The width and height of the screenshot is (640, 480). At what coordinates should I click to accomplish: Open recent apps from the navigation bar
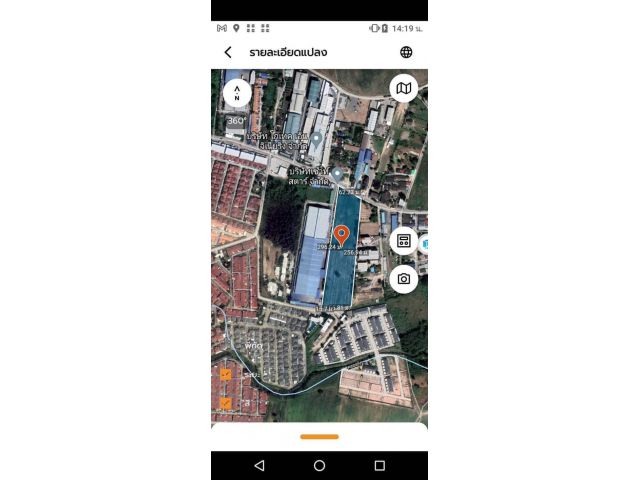coord(379,466)
